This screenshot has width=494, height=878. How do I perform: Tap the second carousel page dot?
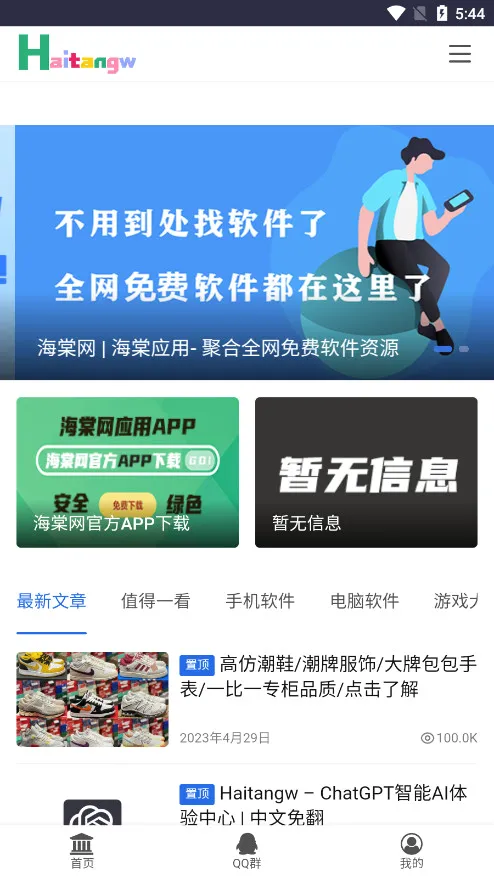point(464,349)
